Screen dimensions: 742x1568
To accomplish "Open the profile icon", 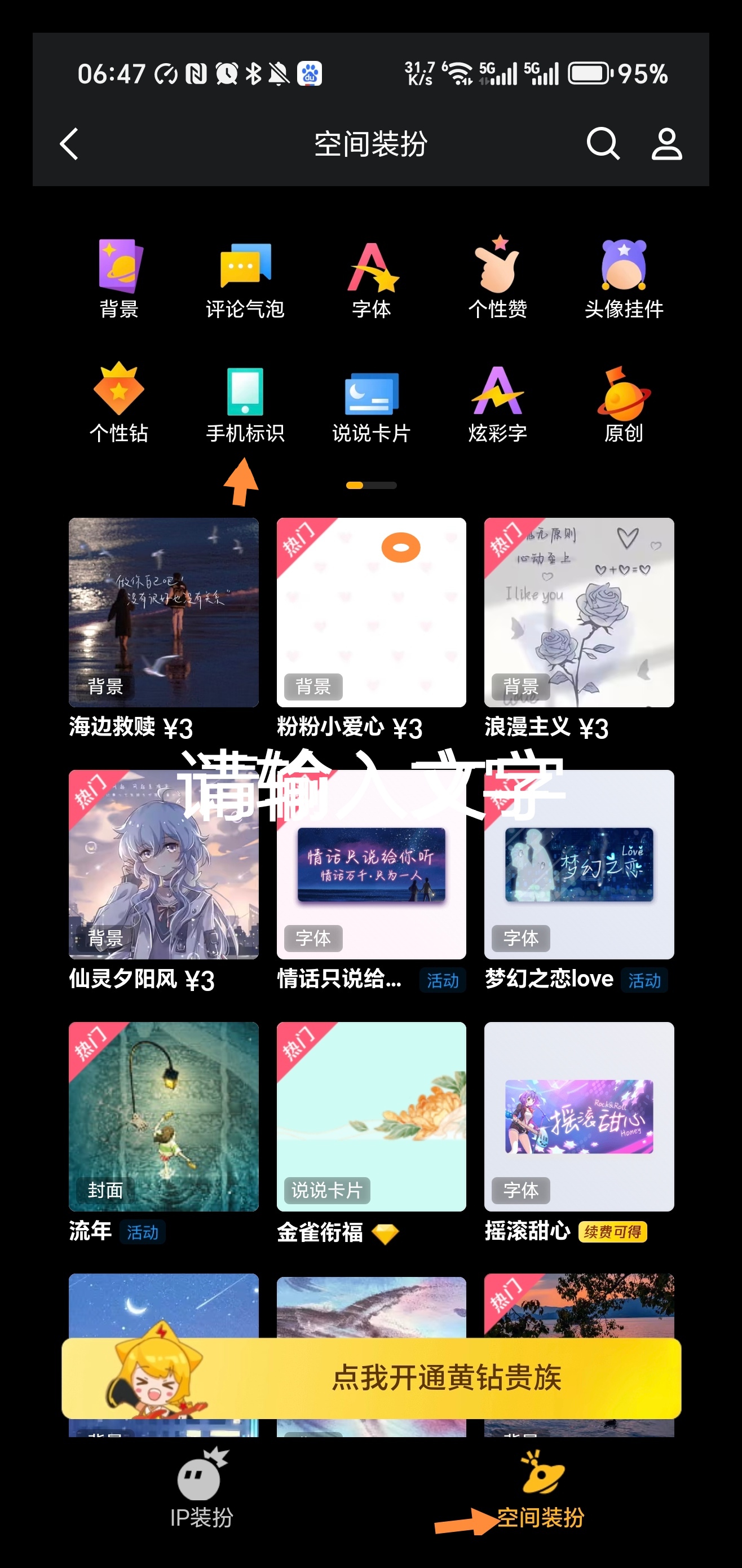I will point(666,144).
